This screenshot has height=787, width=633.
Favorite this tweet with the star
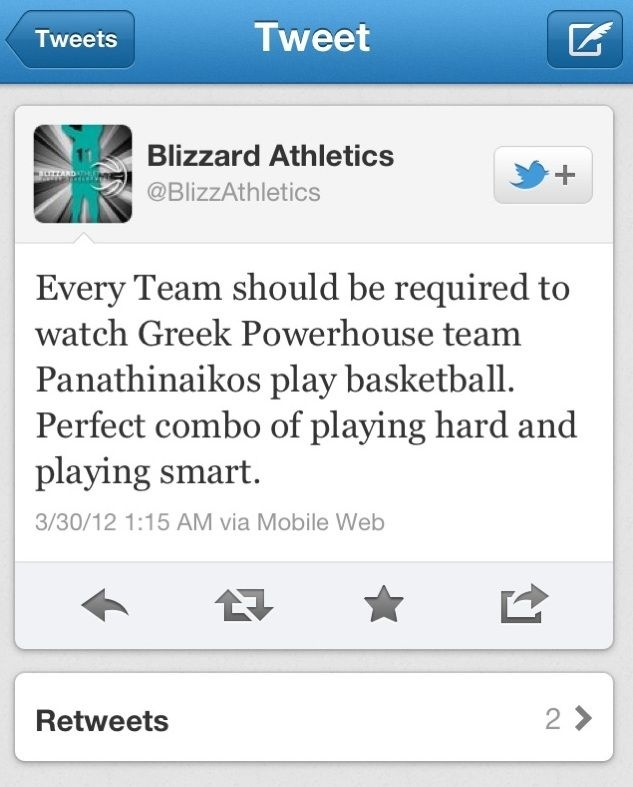384,604
